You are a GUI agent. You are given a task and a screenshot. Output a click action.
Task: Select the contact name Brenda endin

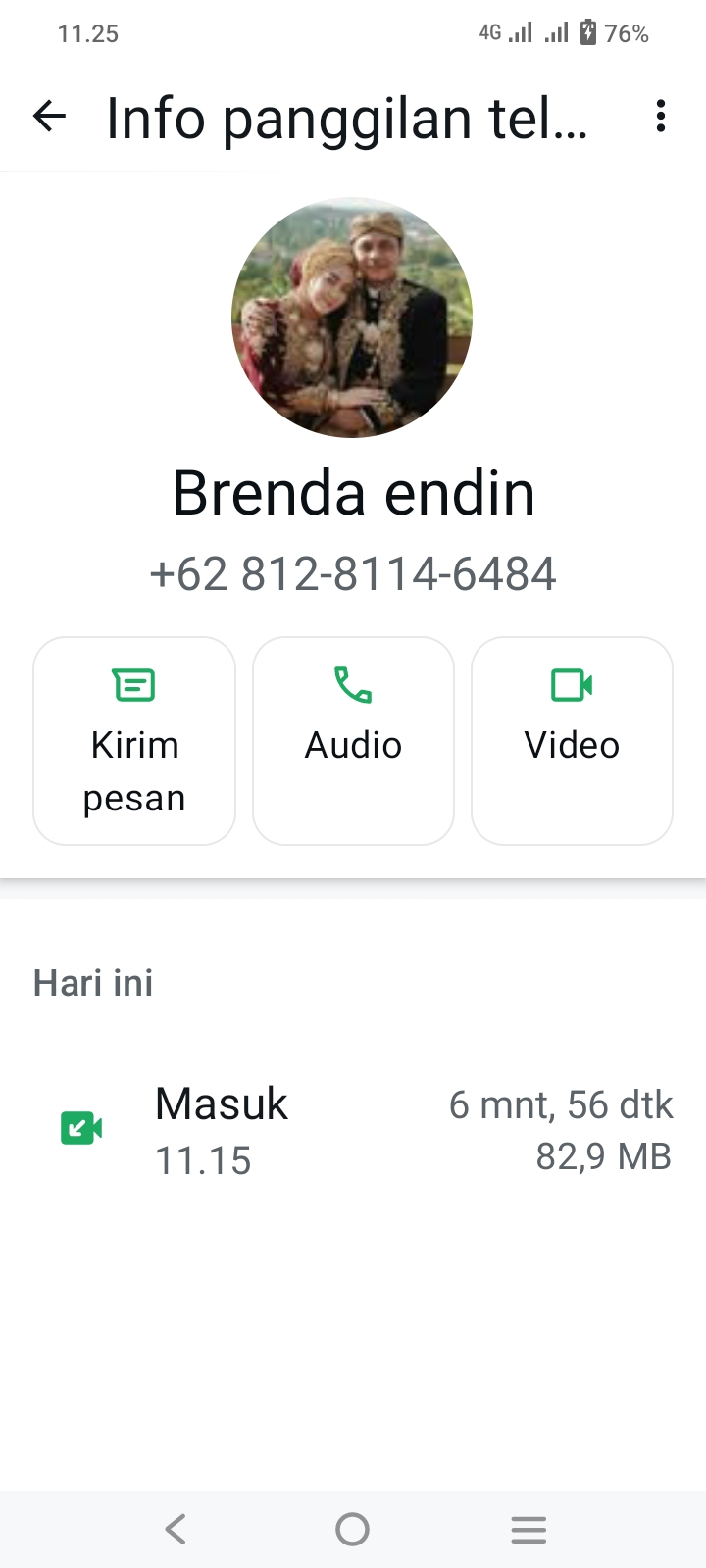(353, 493)
